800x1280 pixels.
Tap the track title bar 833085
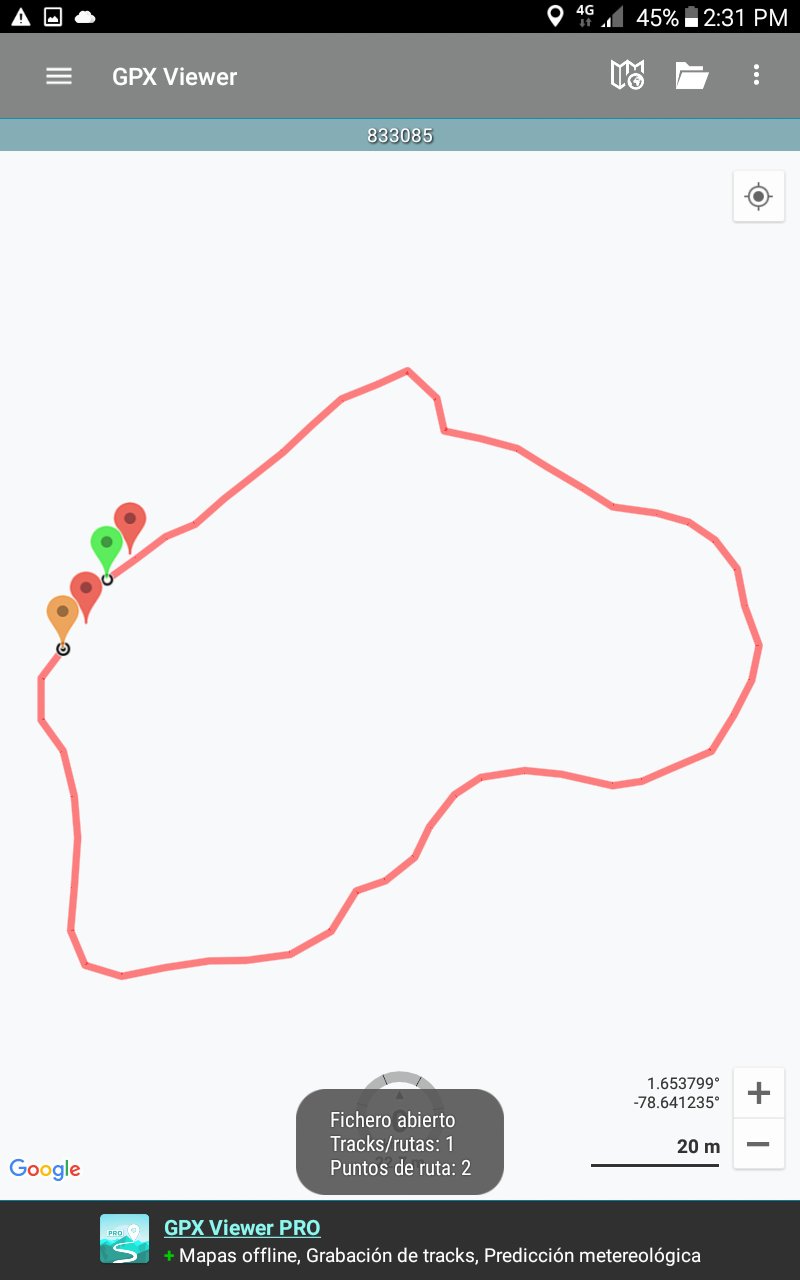(x=400, y=135)
